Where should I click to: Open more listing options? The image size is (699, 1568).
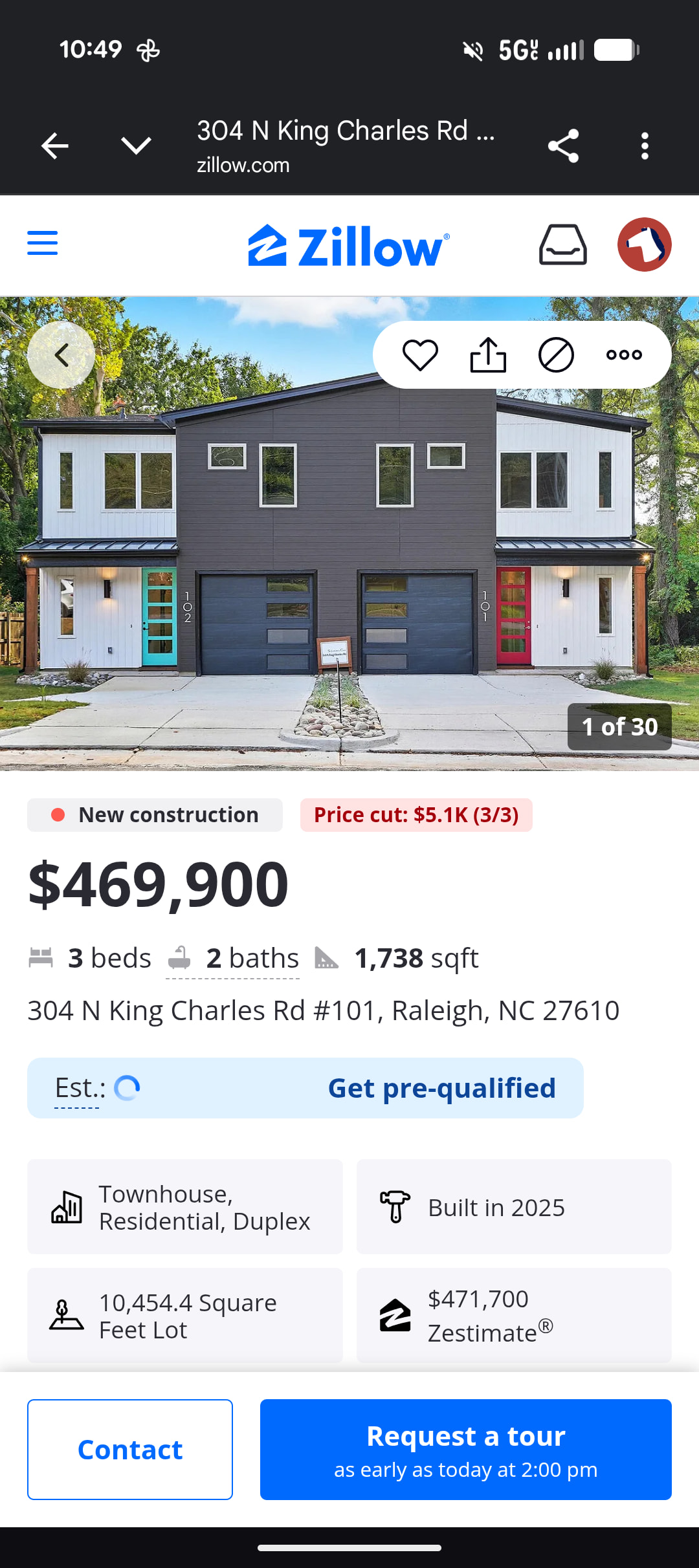624,355
